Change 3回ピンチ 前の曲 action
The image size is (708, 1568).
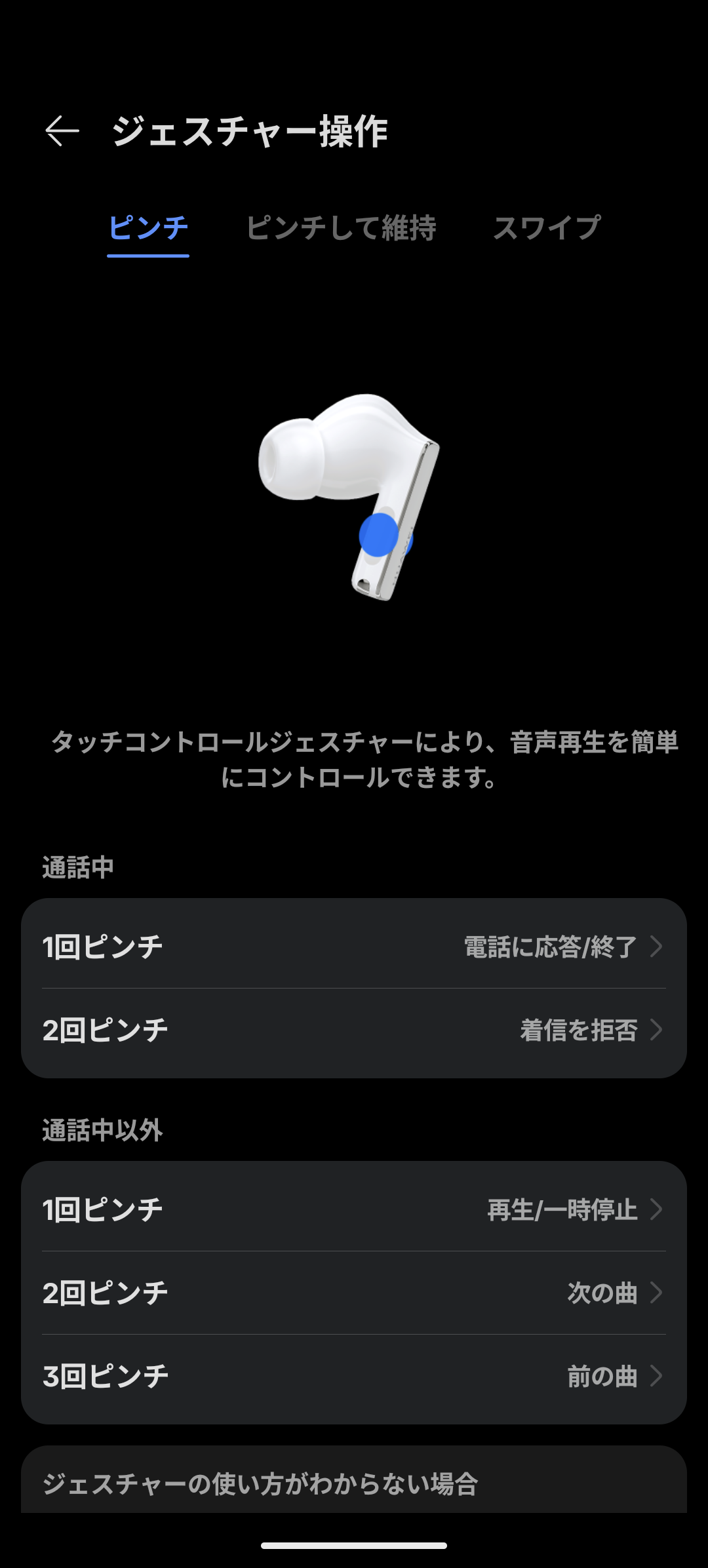354,1376
